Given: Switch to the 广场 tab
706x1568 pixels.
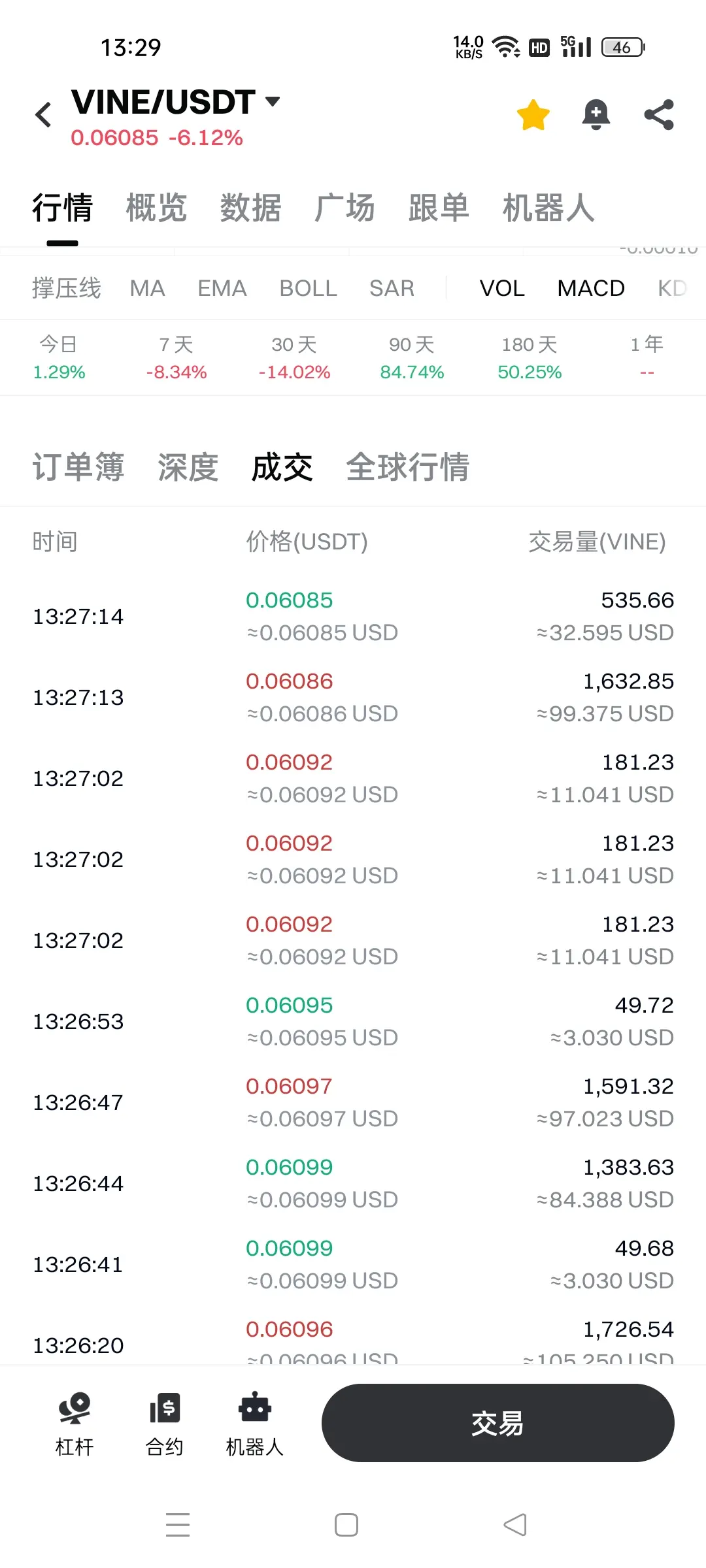Looking at the screenshot, I should [345, 208].
